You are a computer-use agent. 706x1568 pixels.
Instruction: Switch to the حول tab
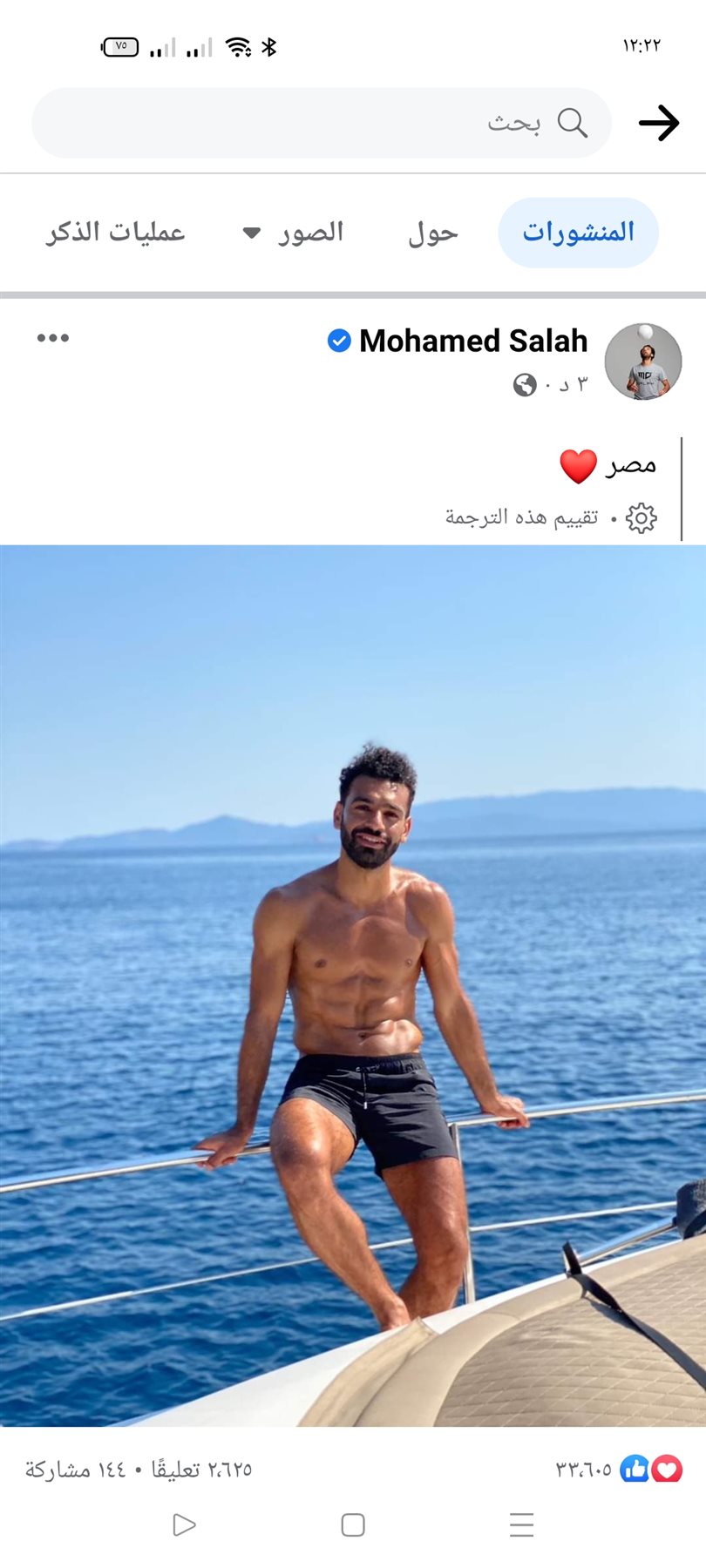[x=432, y=233]
